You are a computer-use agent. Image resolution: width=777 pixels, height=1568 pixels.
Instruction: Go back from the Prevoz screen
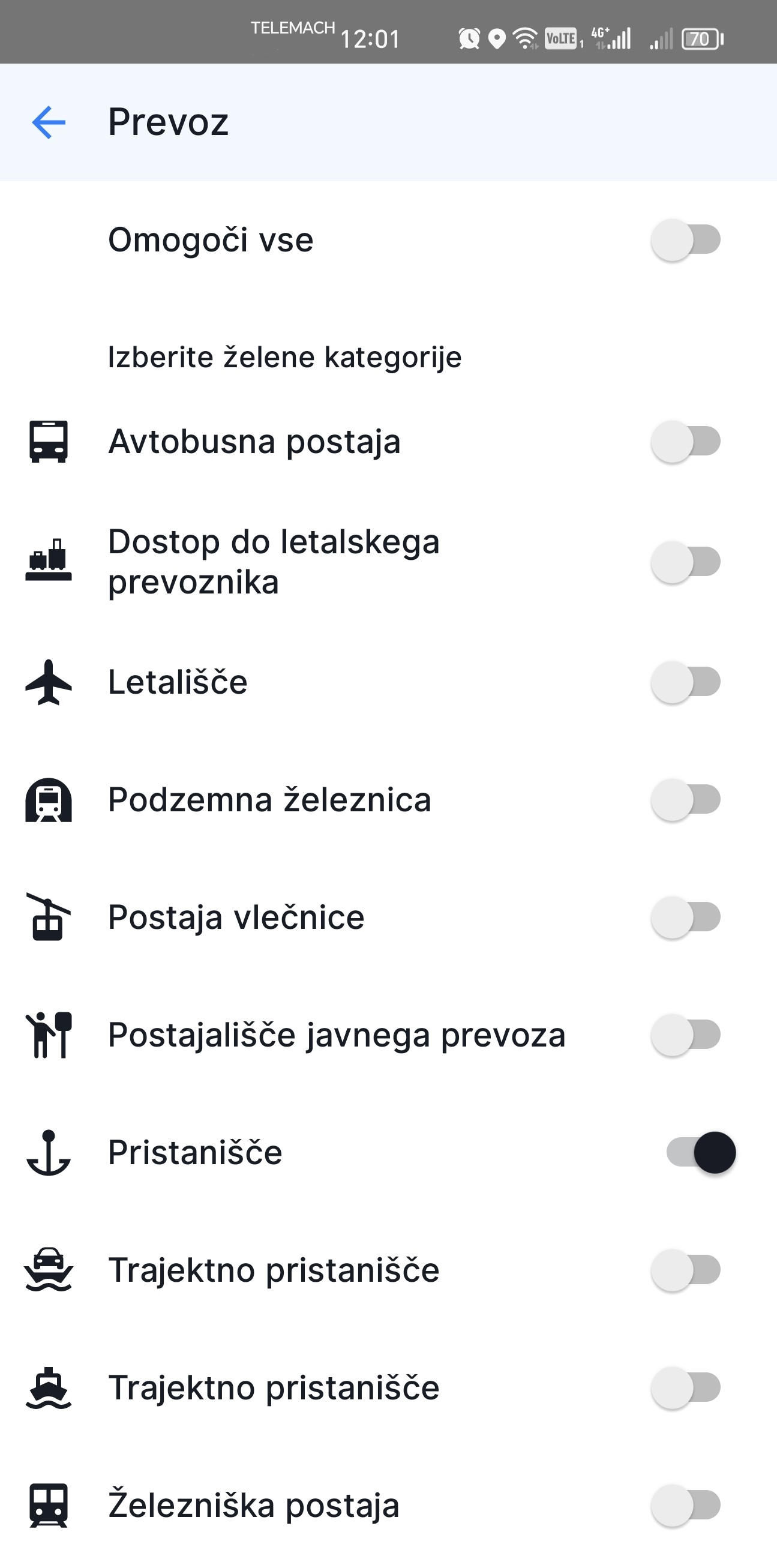[x=49, y=122]
